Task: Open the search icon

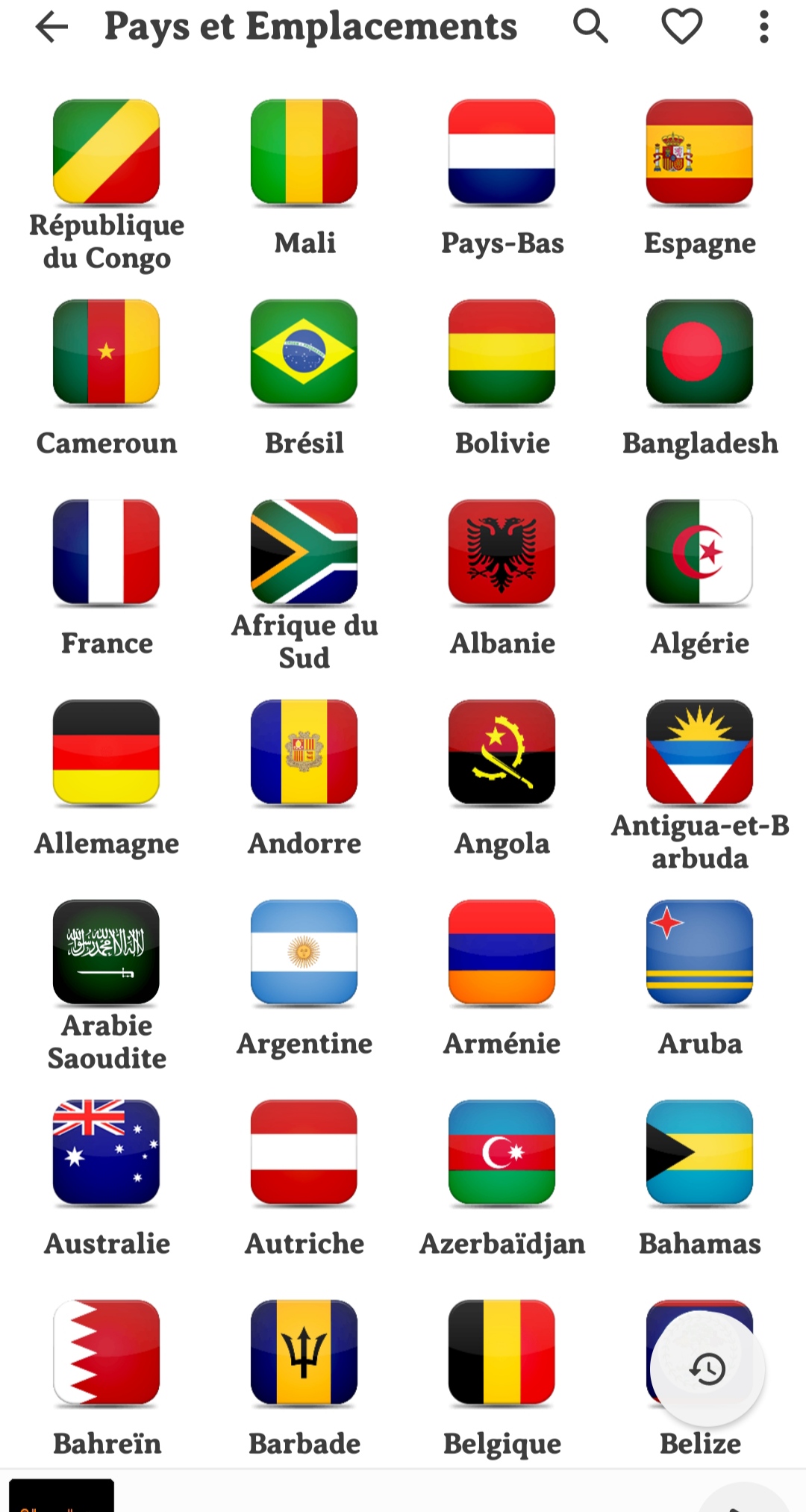Action: (x=590, y=27)
